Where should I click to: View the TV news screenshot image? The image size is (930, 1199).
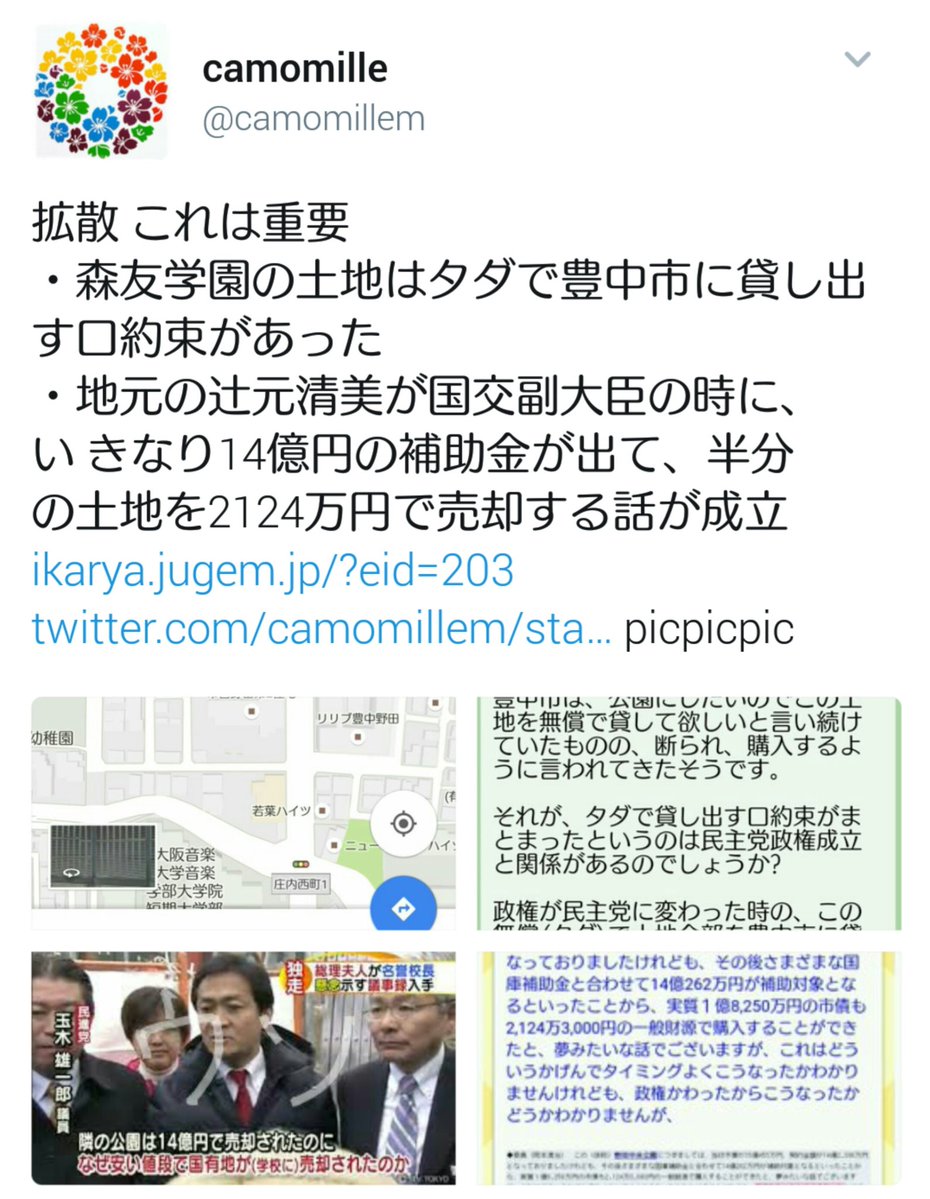point(243,1067)
